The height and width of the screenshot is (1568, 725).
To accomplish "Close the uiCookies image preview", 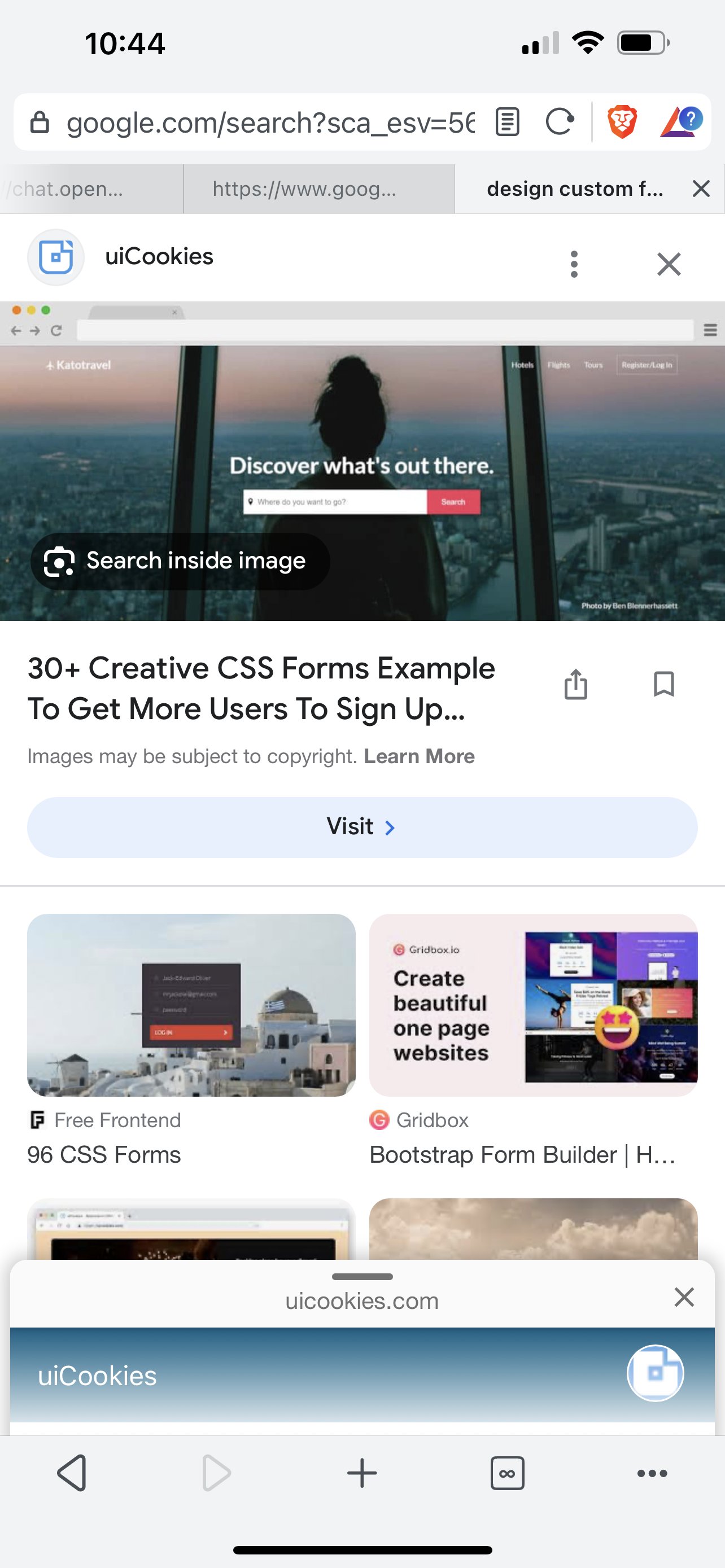I will pos(669,264).
